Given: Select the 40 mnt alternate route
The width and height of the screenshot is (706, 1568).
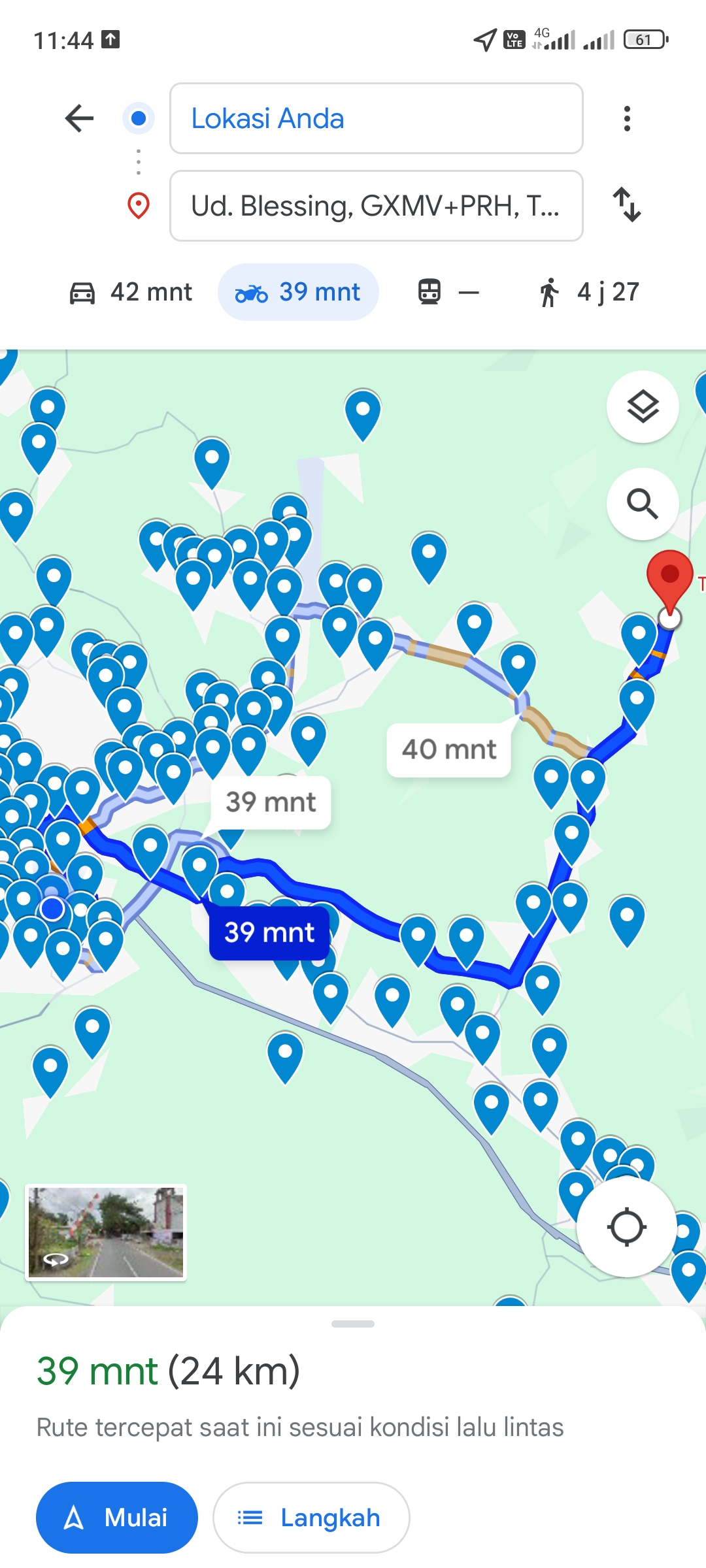Looking at the screenshot, I should click(448, 749).
